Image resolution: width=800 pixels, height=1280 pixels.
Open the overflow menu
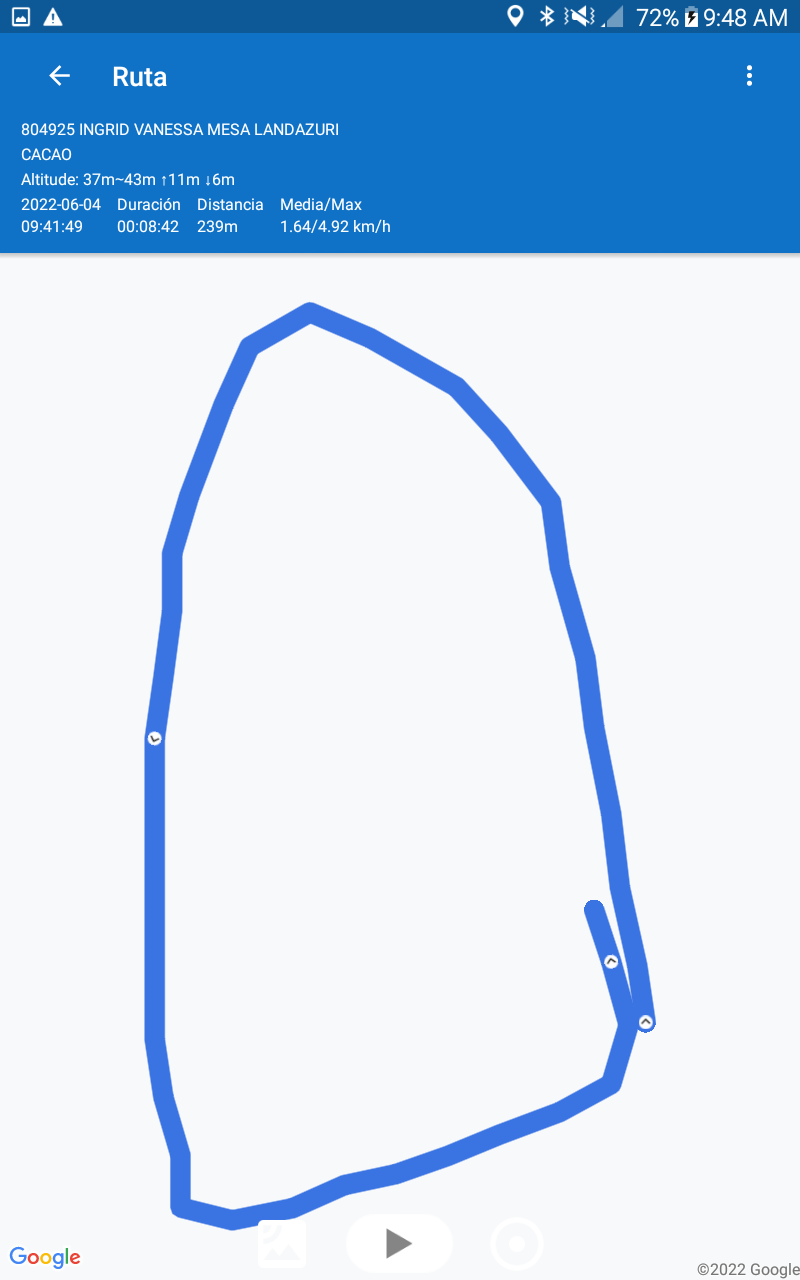tap(749, 76)
